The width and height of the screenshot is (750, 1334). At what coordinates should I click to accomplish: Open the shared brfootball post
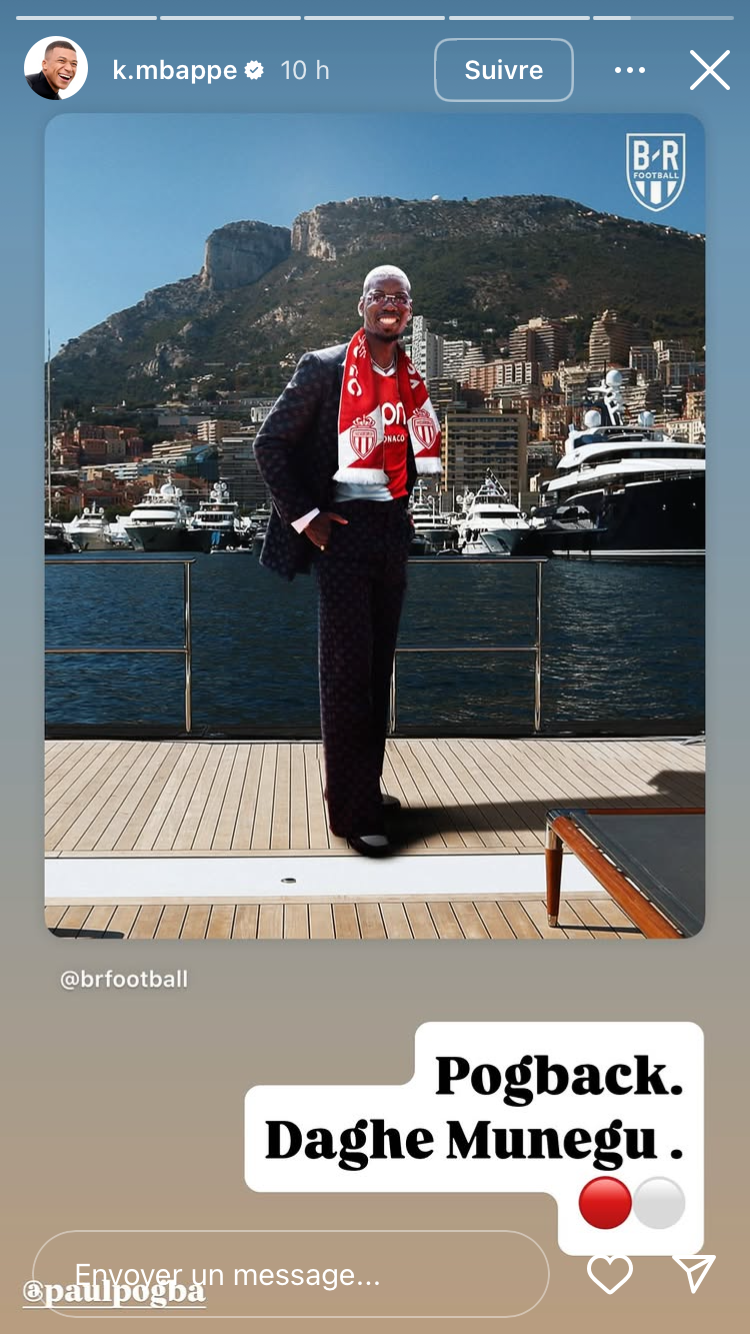pos(374,525)
